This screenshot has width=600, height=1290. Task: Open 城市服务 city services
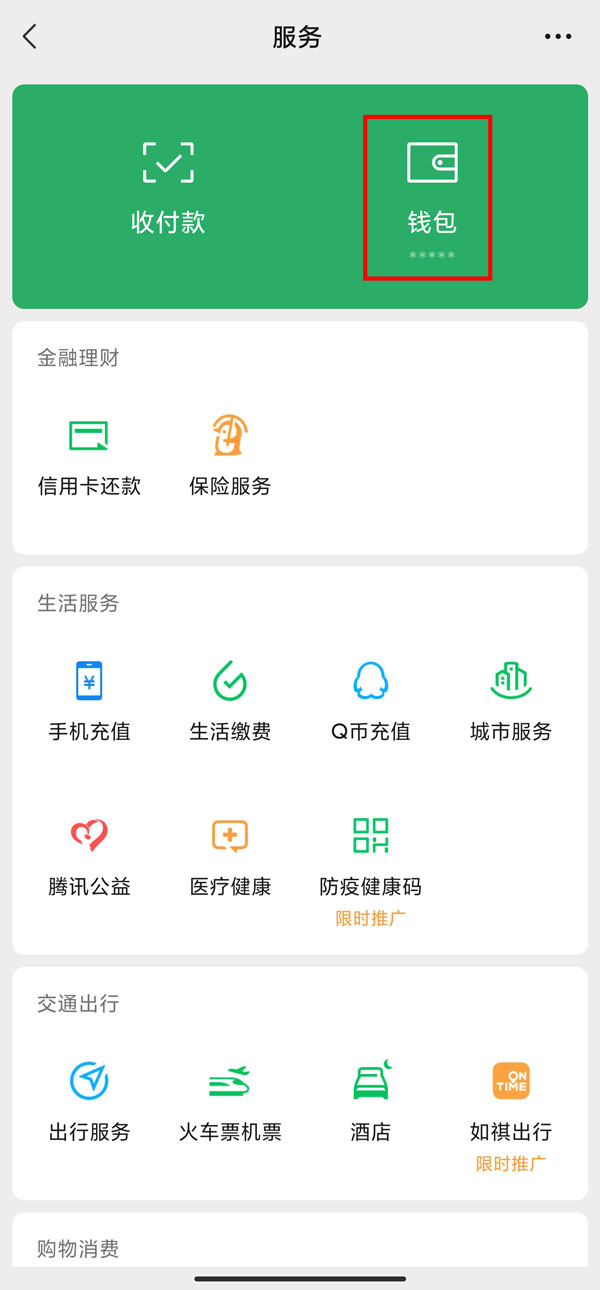coord(511,700)
